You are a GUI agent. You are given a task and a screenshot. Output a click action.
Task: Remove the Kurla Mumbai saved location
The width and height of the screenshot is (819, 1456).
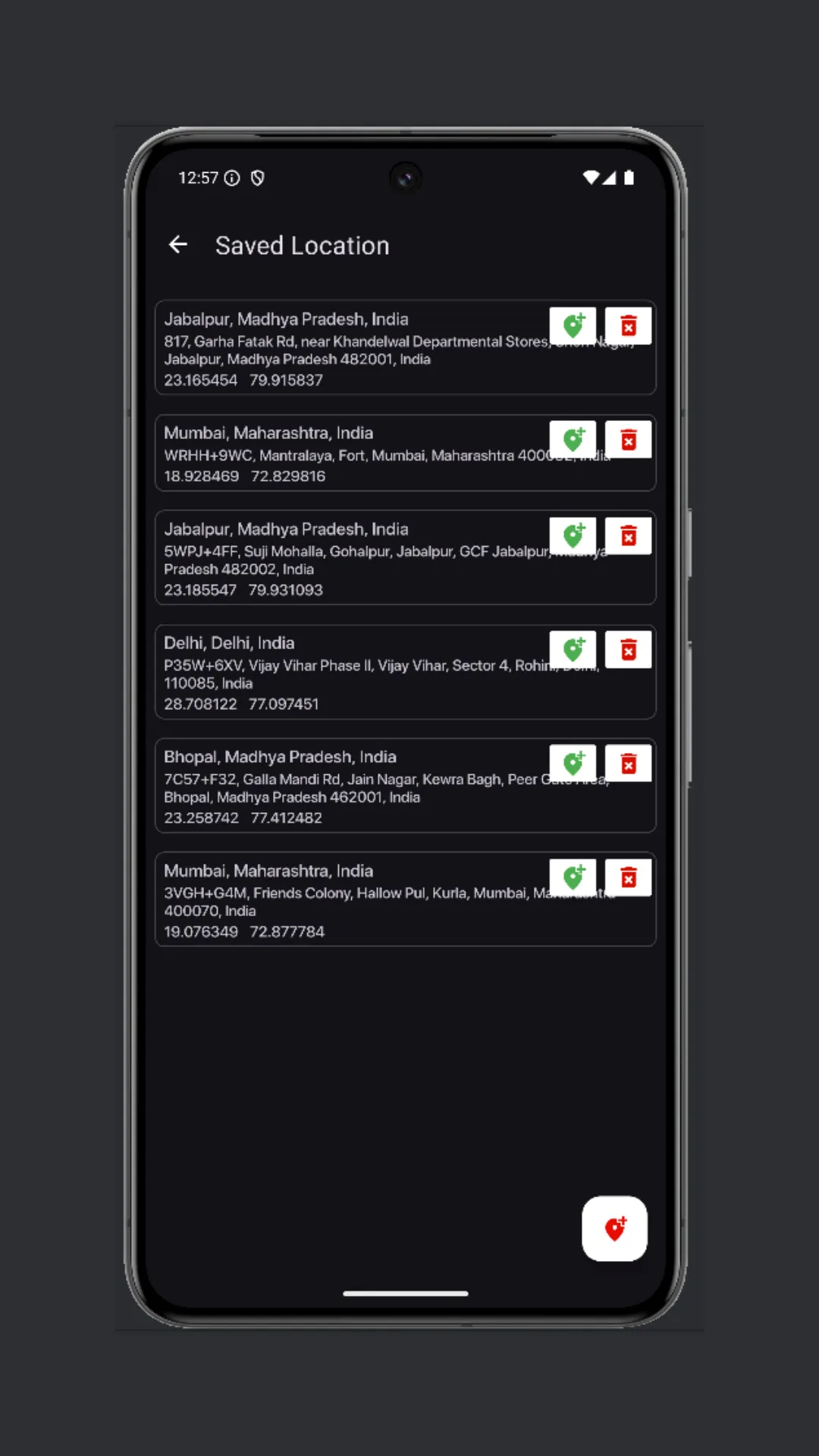tap(628, 877)
